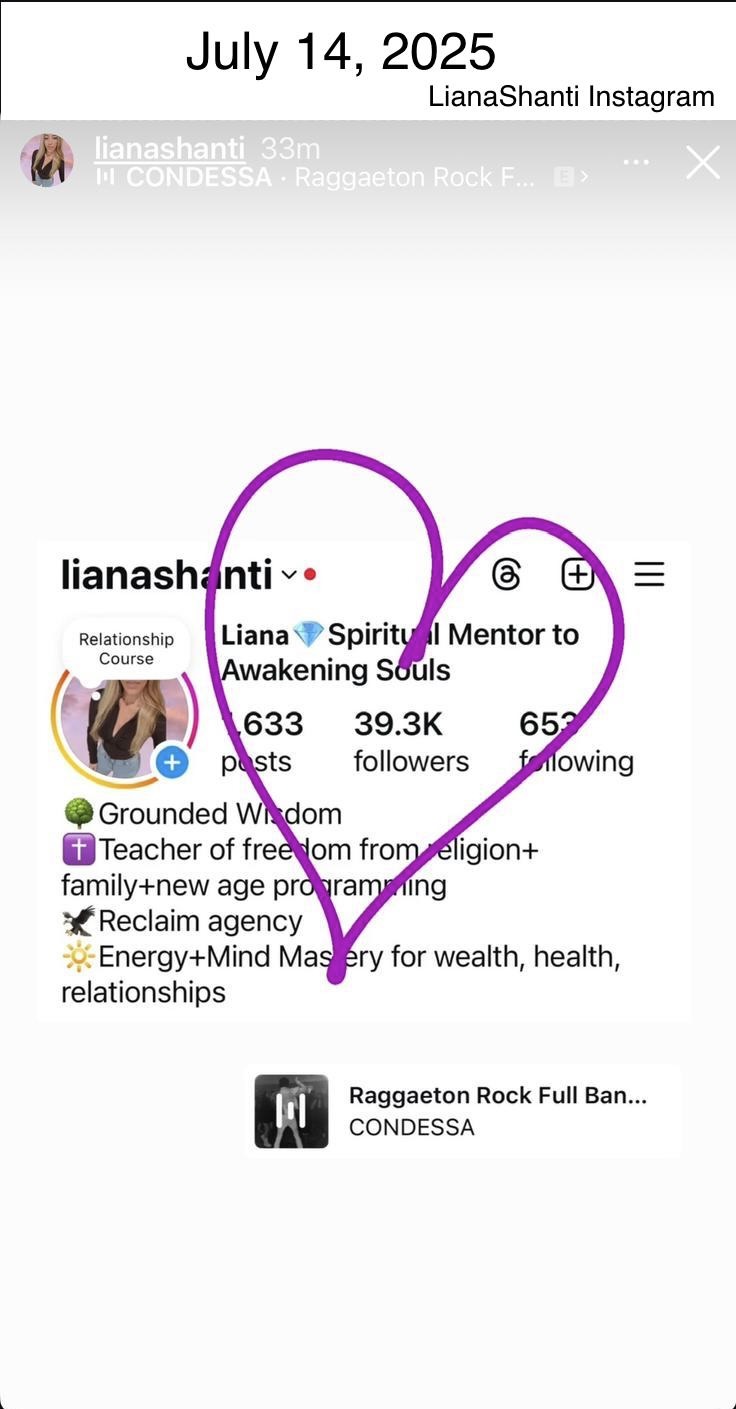Tap the Raggaeton Rock Full Band music sticker

(x=462, y=1111)
